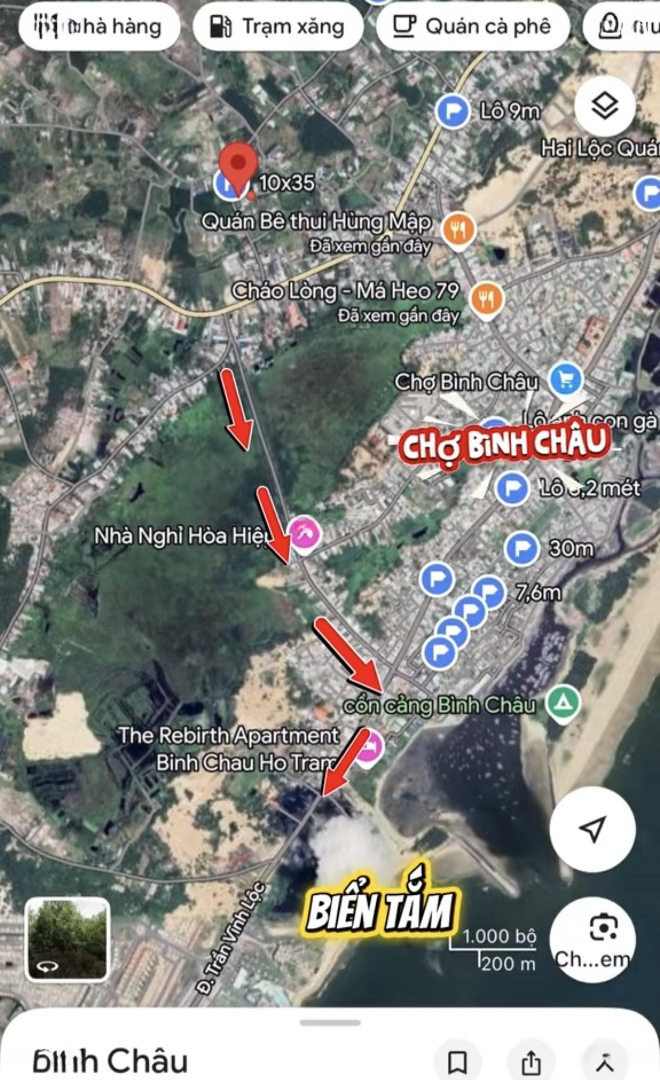
Task: Share the Bình Châu place
Action: click(x=531, y=1061)
